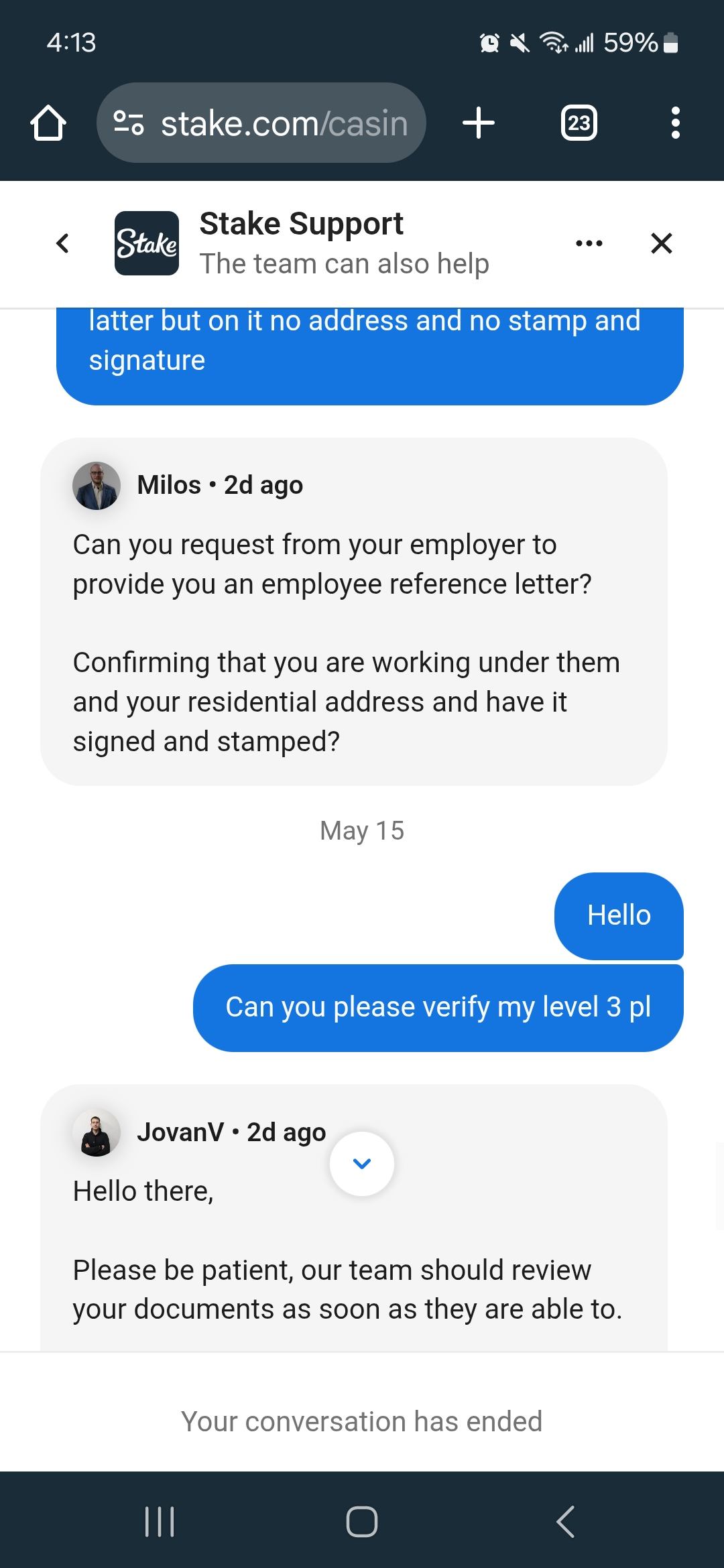This screenshot has width=724, height=1568.
Task: Open system recent apps
Action: pyautogui.click(x=160, y=1521)
